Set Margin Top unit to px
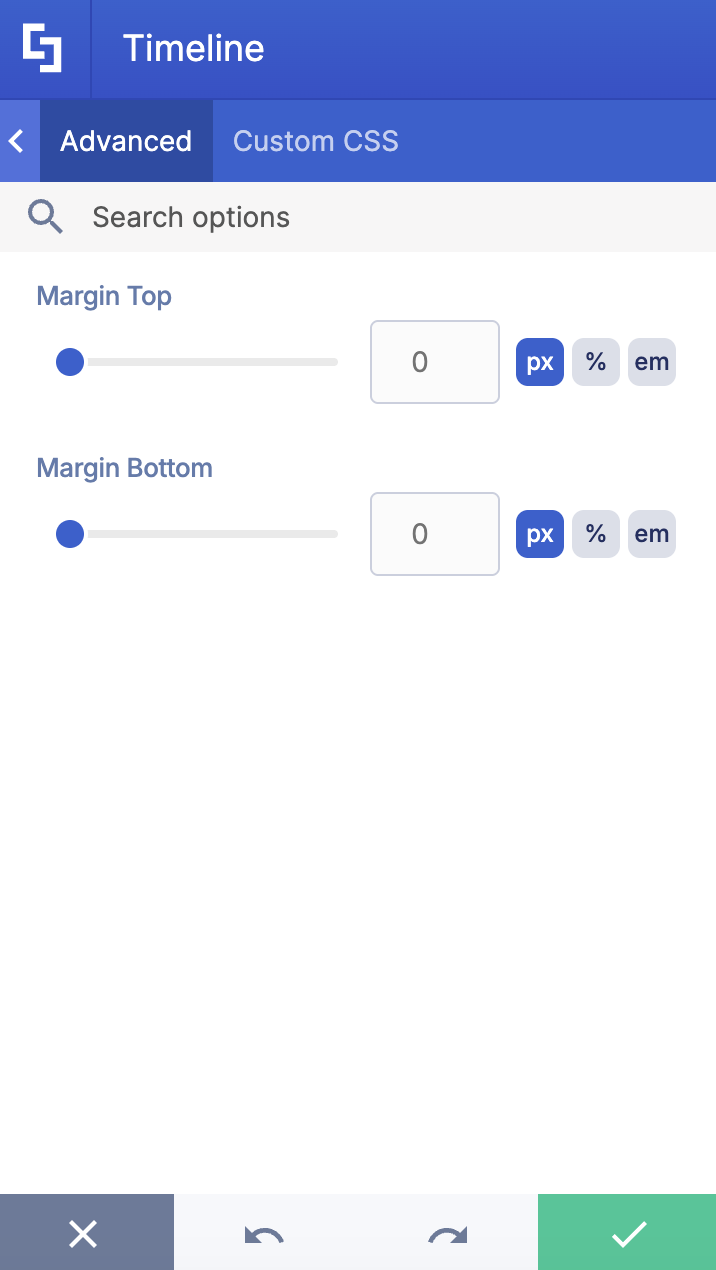 540,362
